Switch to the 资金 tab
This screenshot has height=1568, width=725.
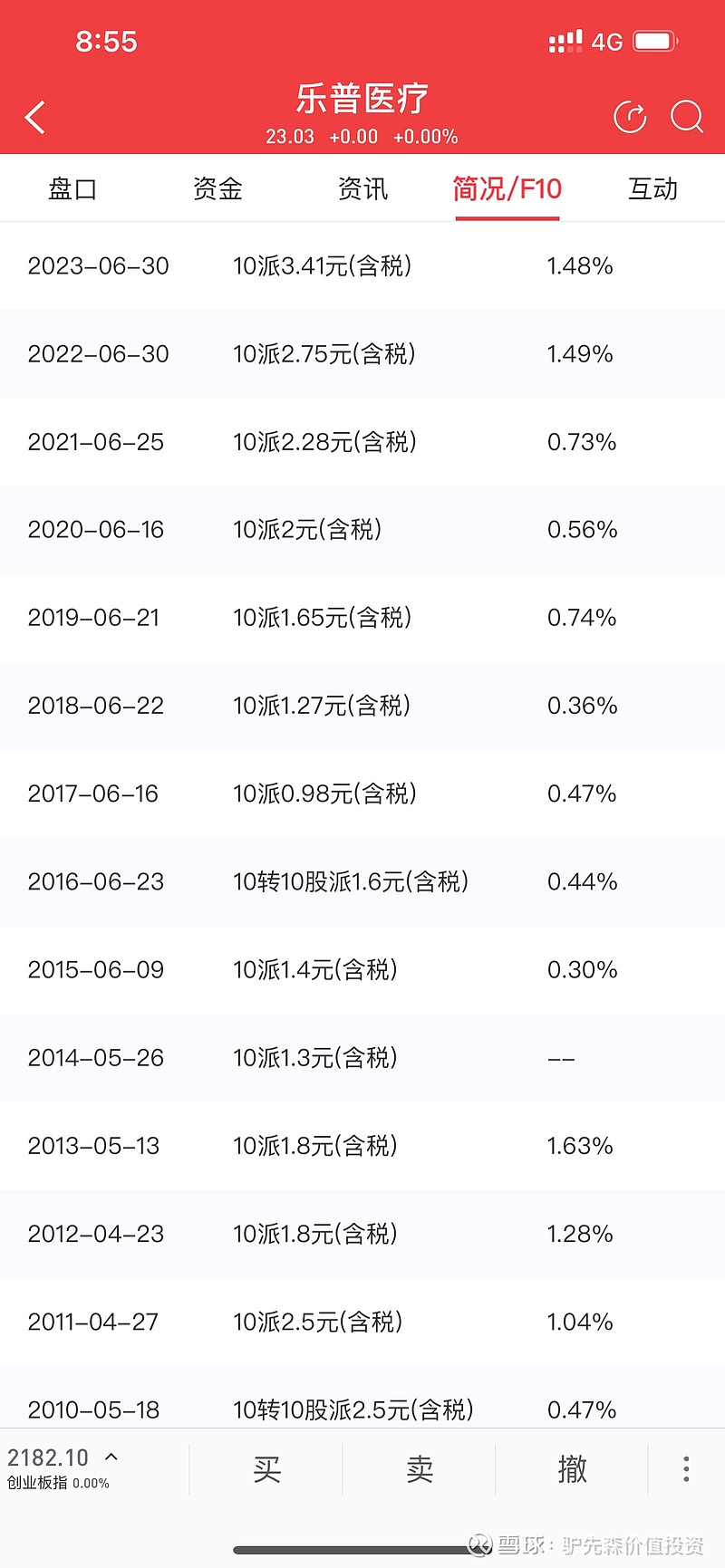[x=217, y=188]
